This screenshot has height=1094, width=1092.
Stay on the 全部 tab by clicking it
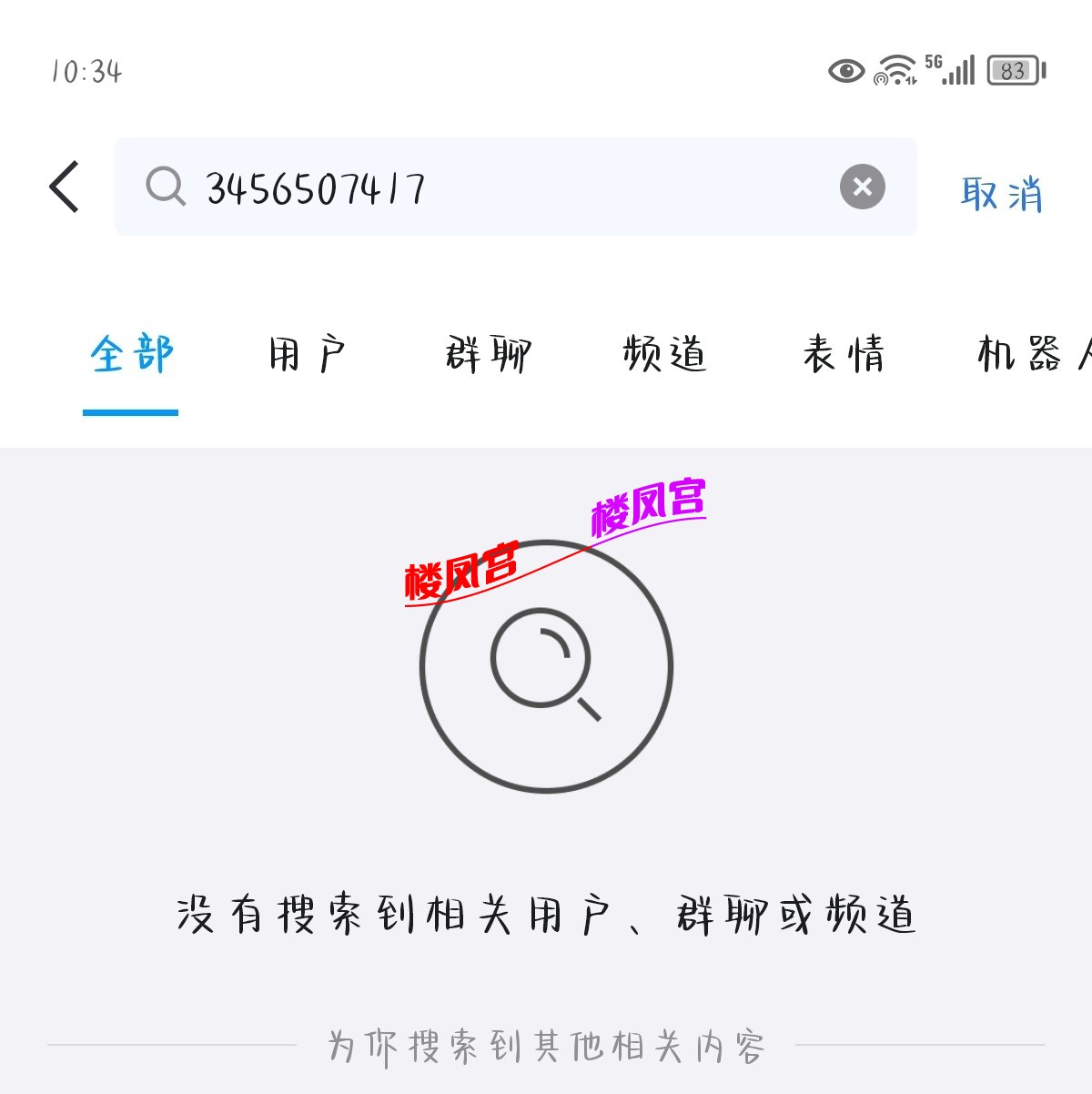pyautogui.click(x=130, y=355)
